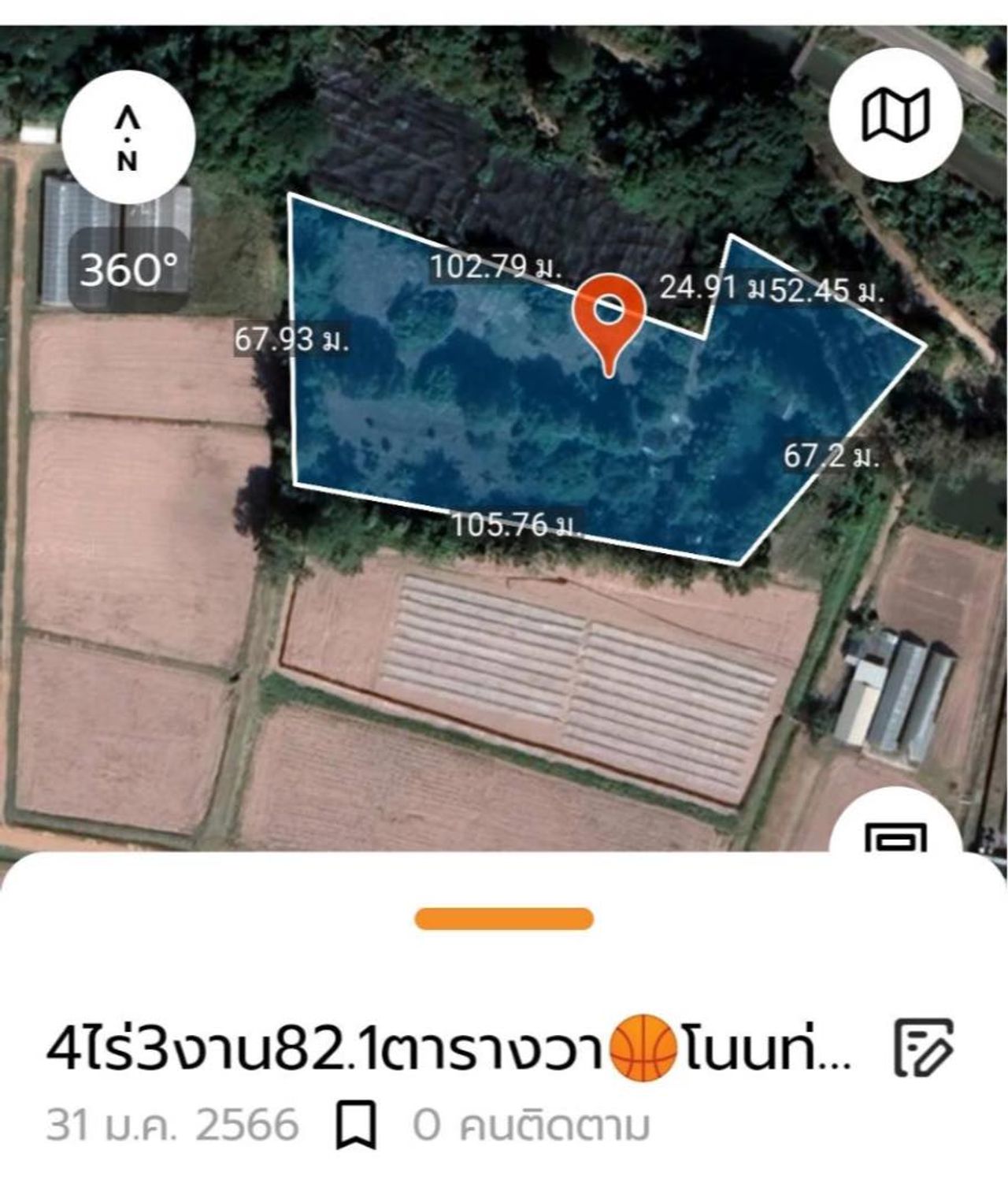Tap the north compass button

(128, 140)
